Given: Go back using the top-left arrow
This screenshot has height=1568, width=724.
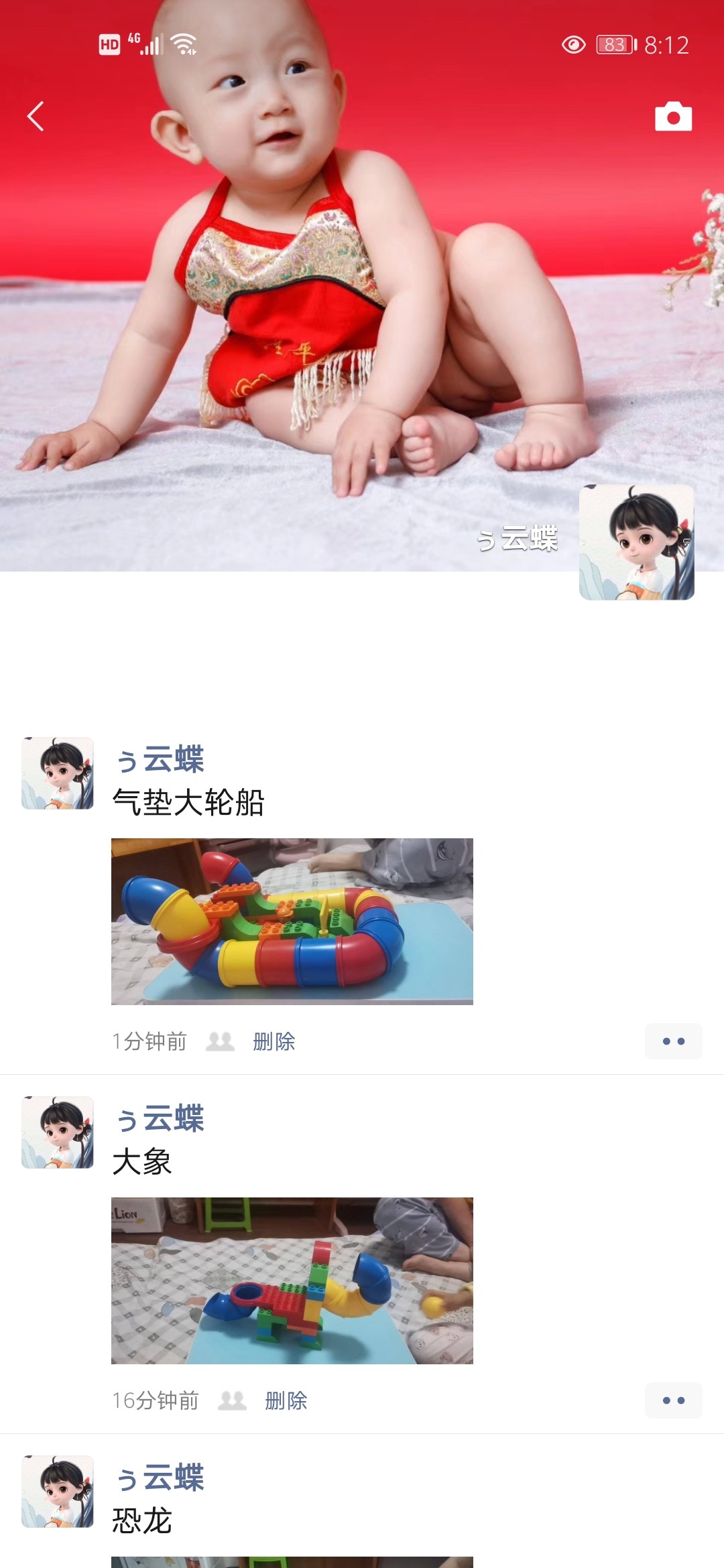Looking at the screenshot, I should [x=36, y=117].
